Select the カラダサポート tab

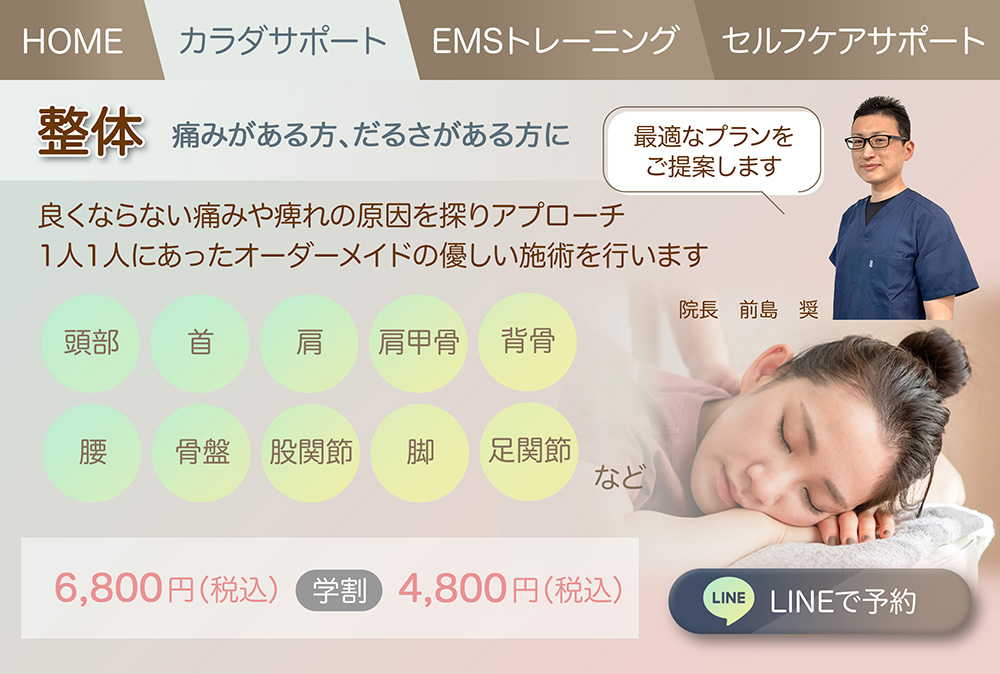pos(282,40)
